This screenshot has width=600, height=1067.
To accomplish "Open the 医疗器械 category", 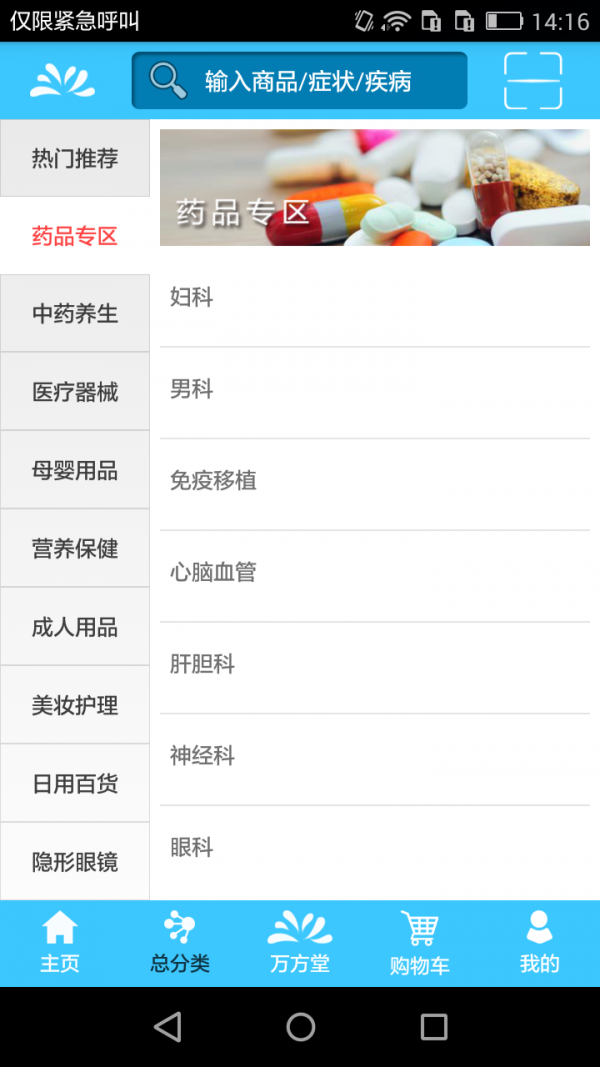I will 75,392.
